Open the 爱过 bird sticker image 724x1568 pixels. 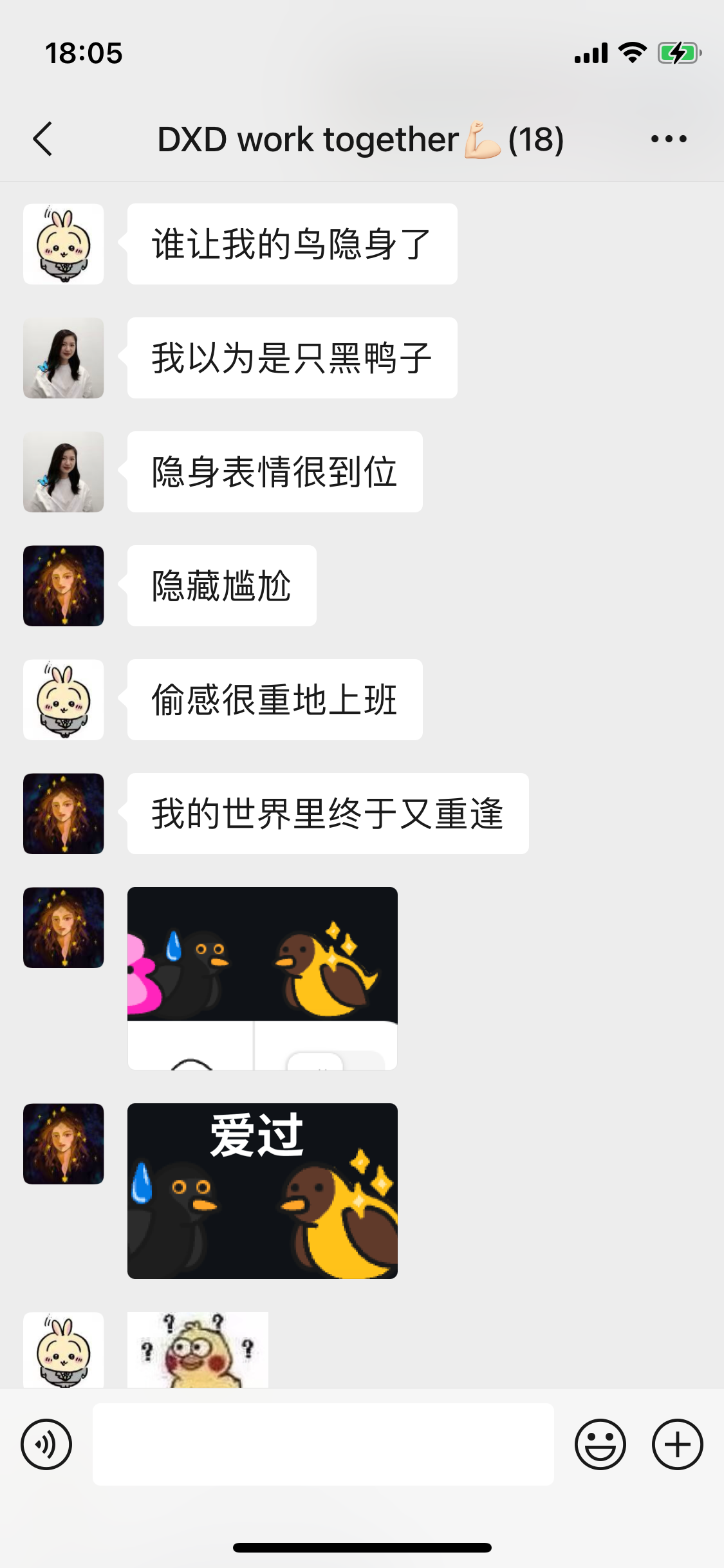pyautogui.click(x=263, y=1191)
